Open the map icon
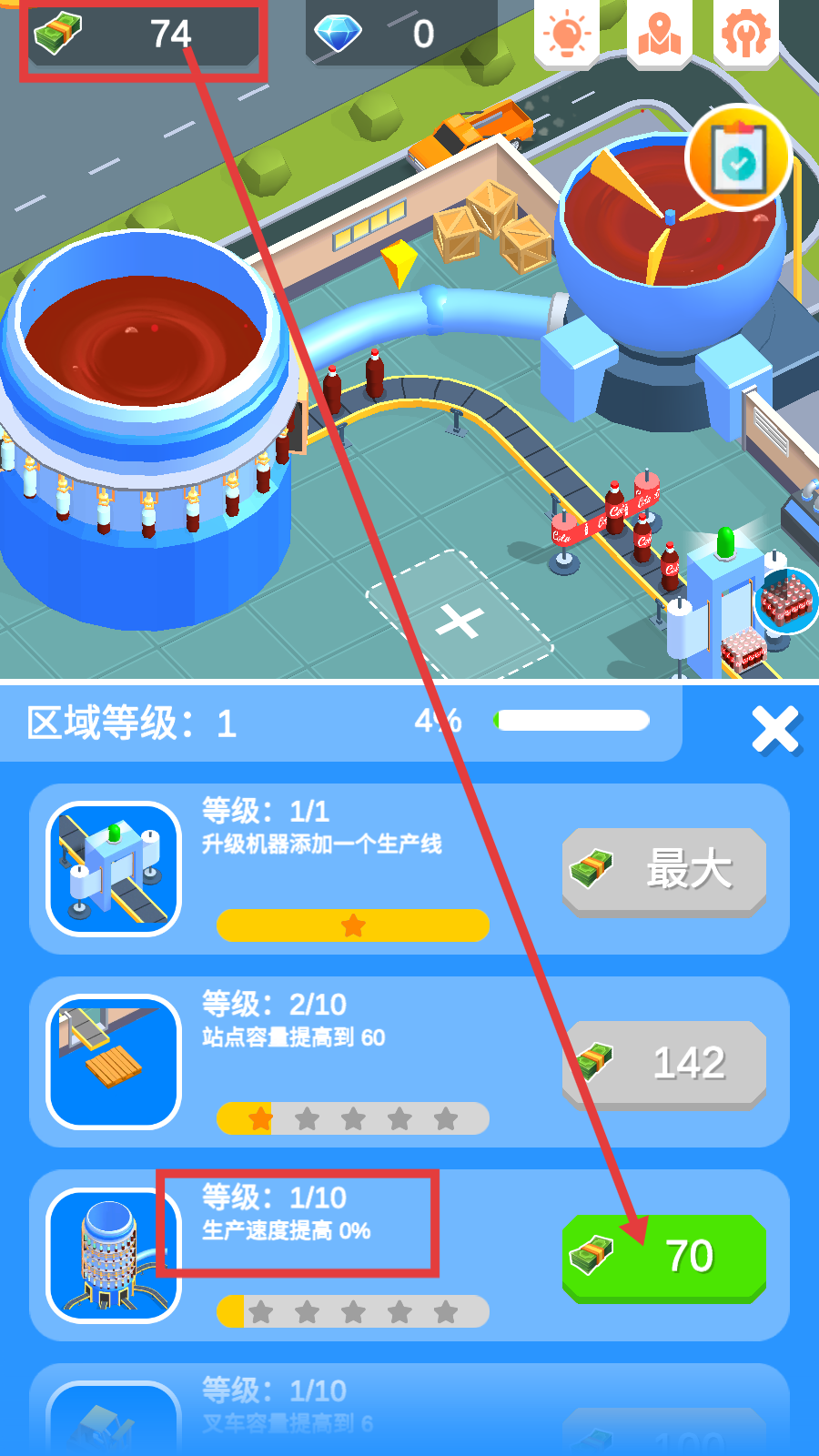819x1456 pixels. pyautogui.click(x=660, y=34)
